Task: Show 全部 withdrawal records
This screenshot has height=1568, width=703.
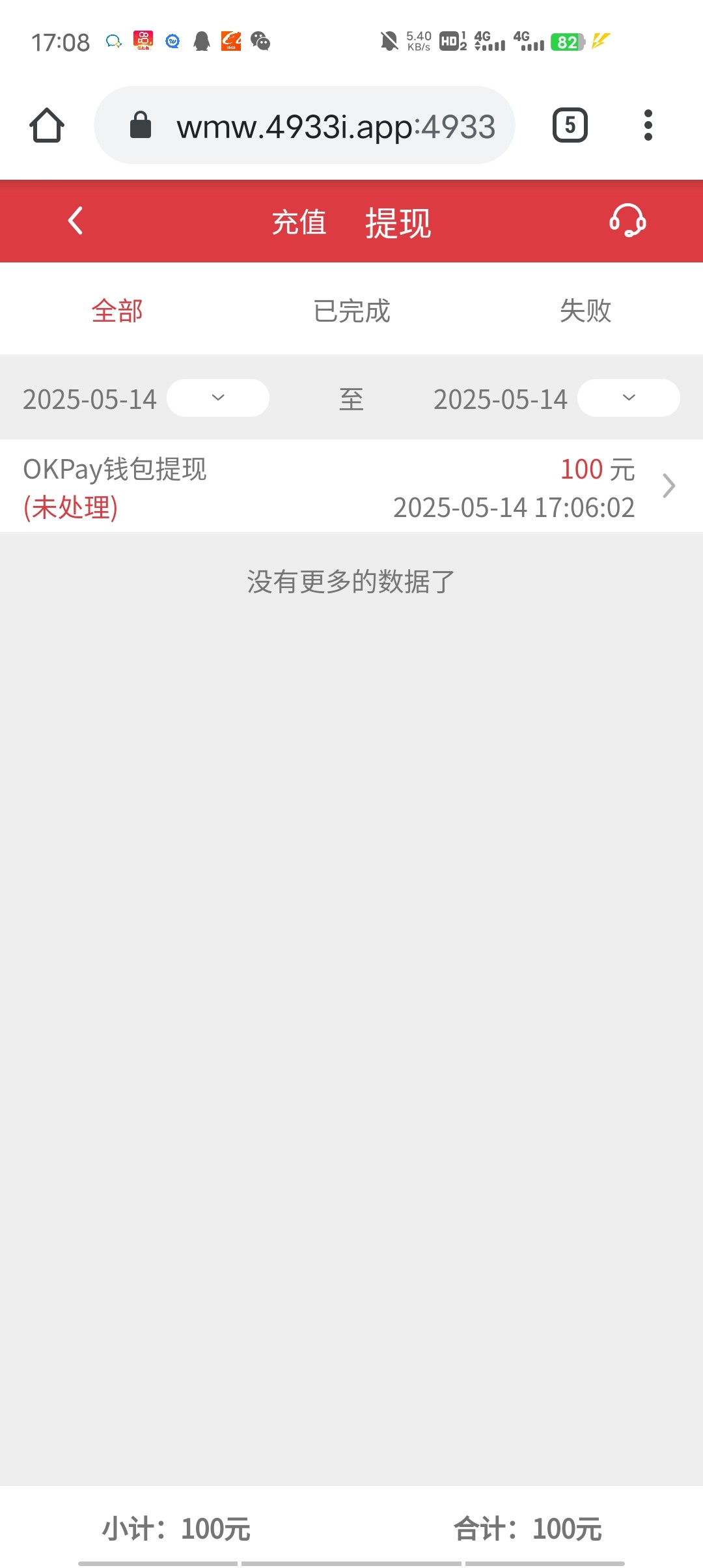Action: coord(117,311)
